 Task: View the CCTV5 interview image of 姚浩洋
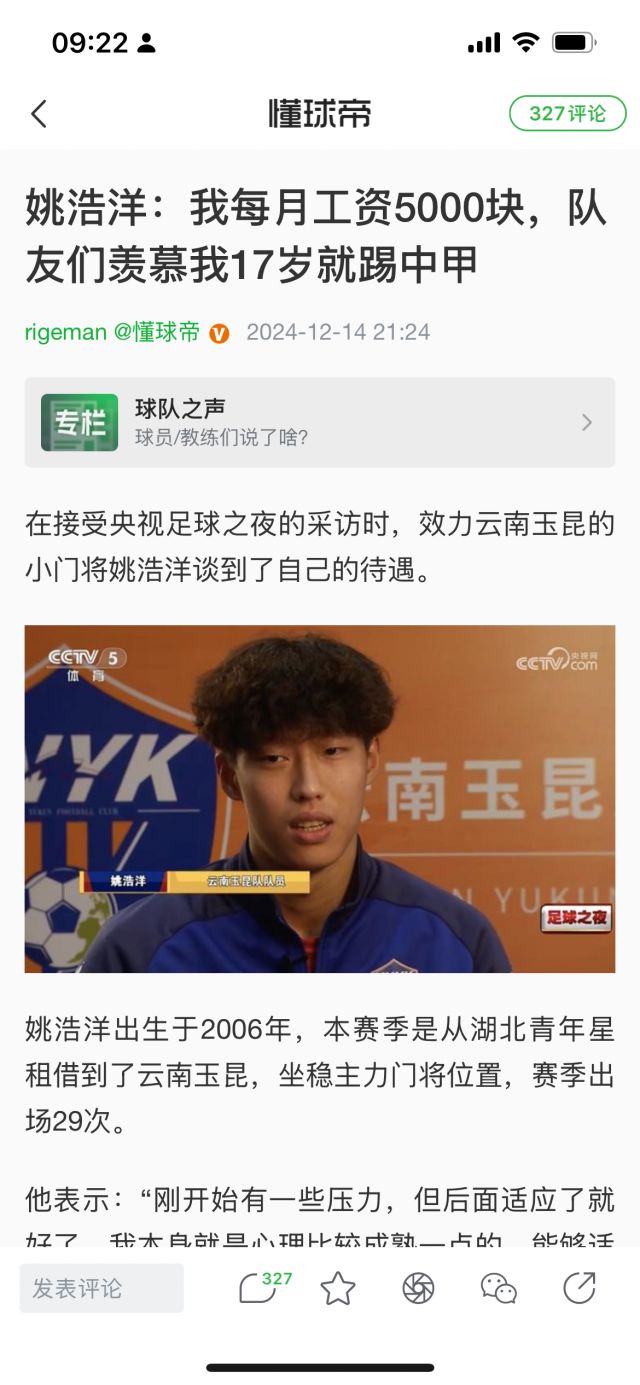(319, 798)
